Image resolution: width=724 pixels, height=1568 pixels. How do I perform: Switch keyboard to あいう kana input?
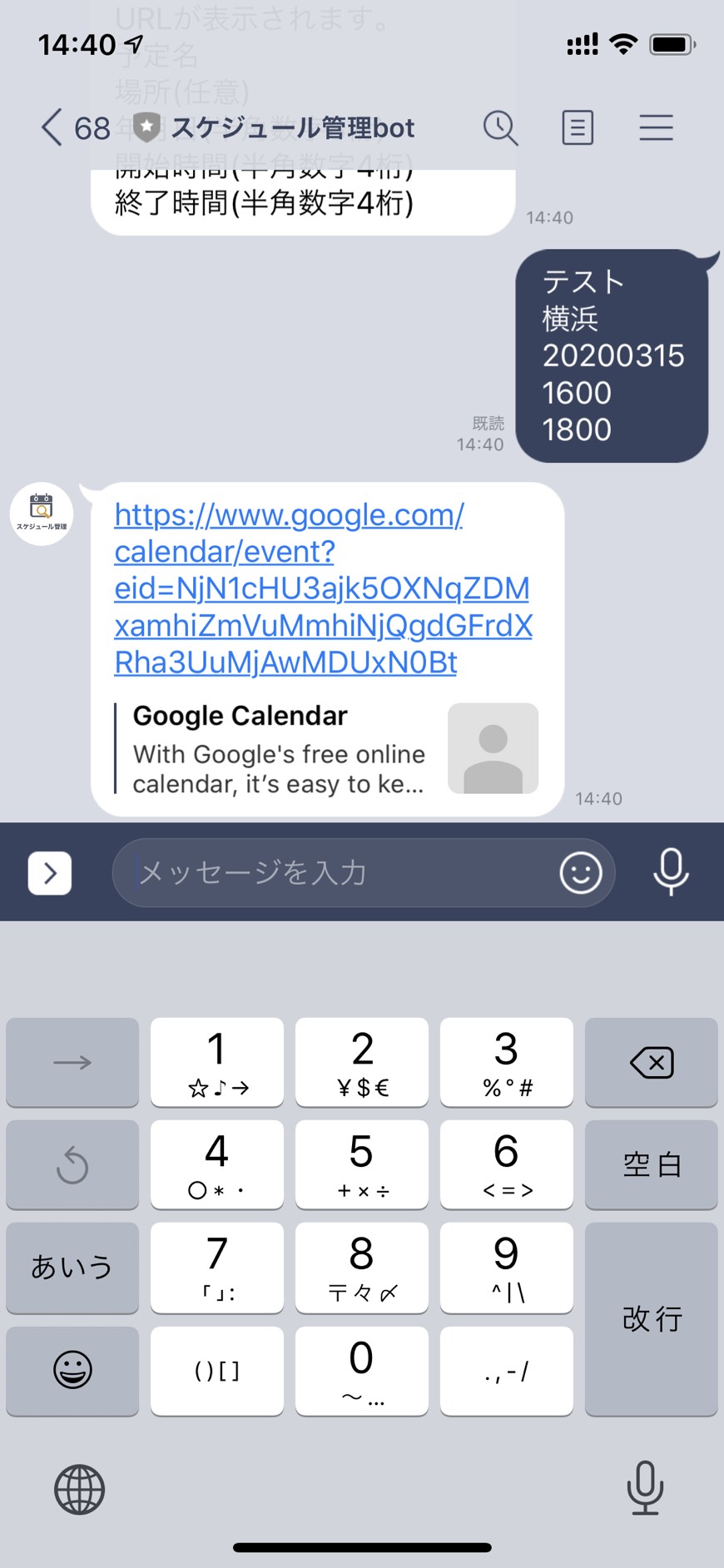tap(72, 1268)
